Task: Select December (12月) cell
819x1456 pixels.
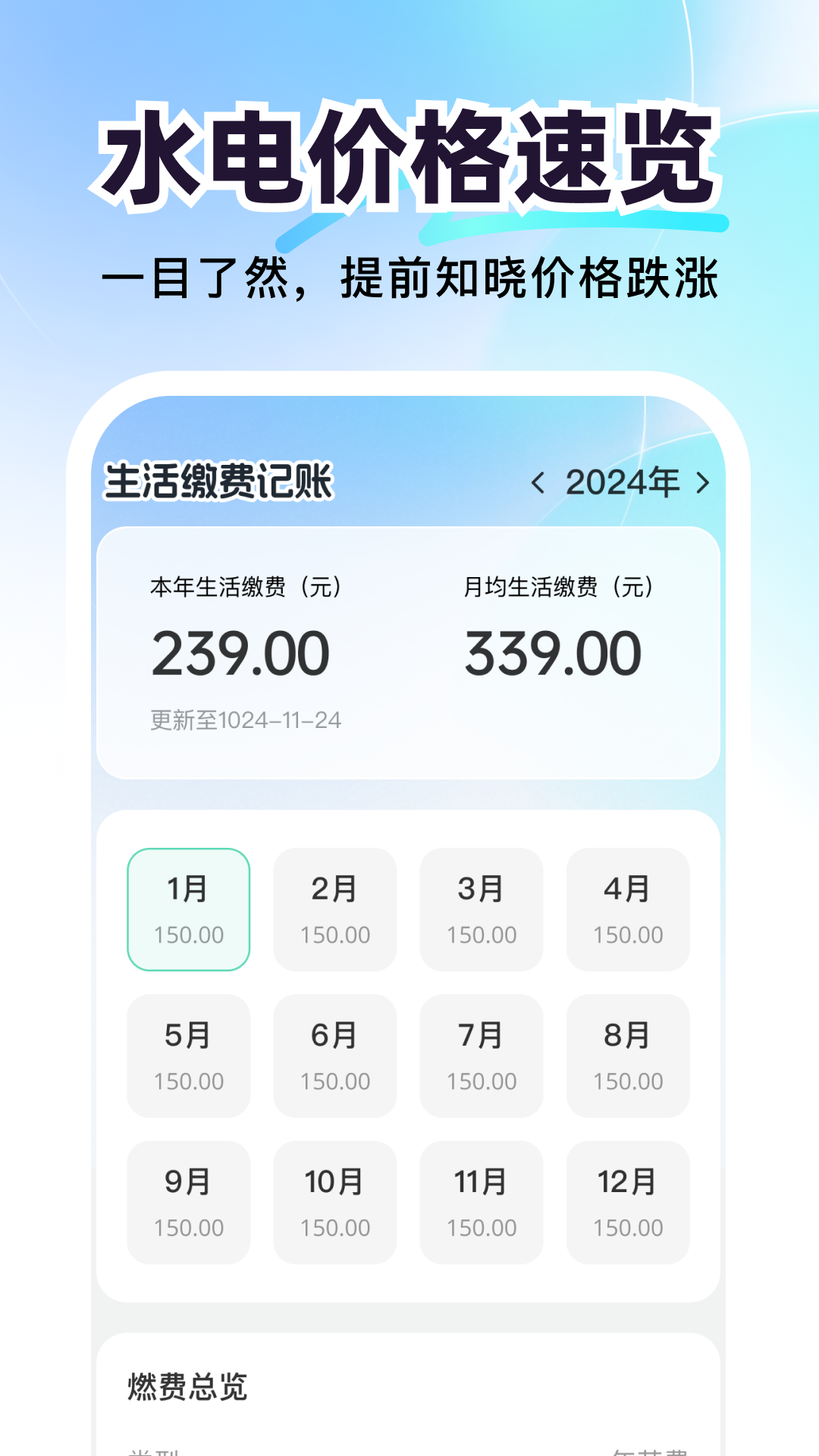Action: (x=628, y=1203)
